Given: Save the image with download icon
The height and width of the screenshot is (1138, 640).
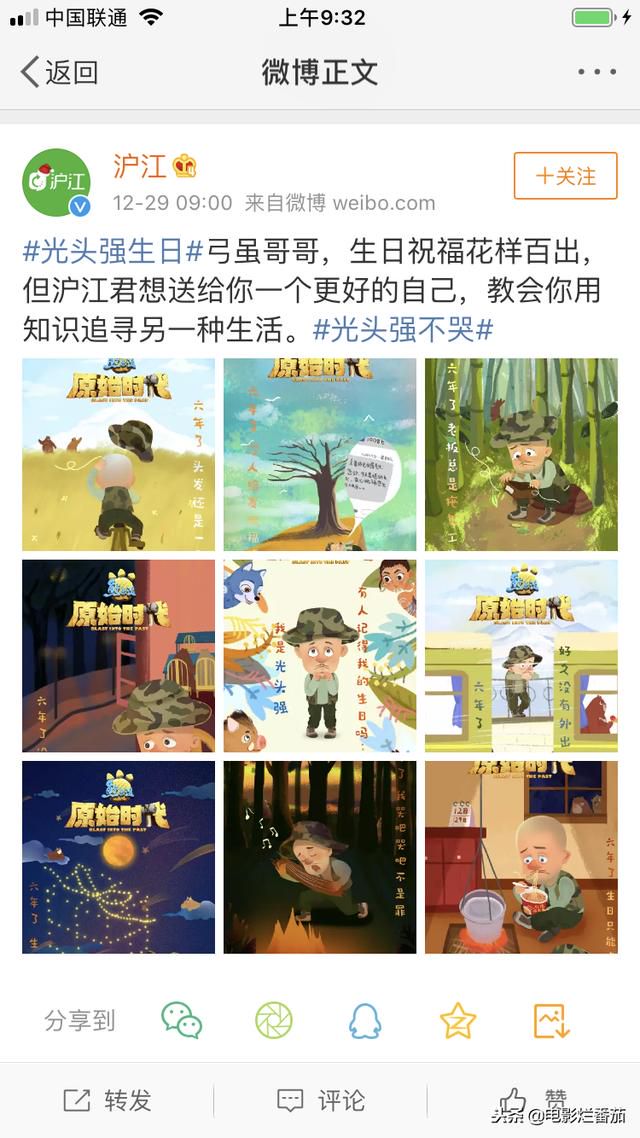Looking at the screenshot, I should 551,1020.
